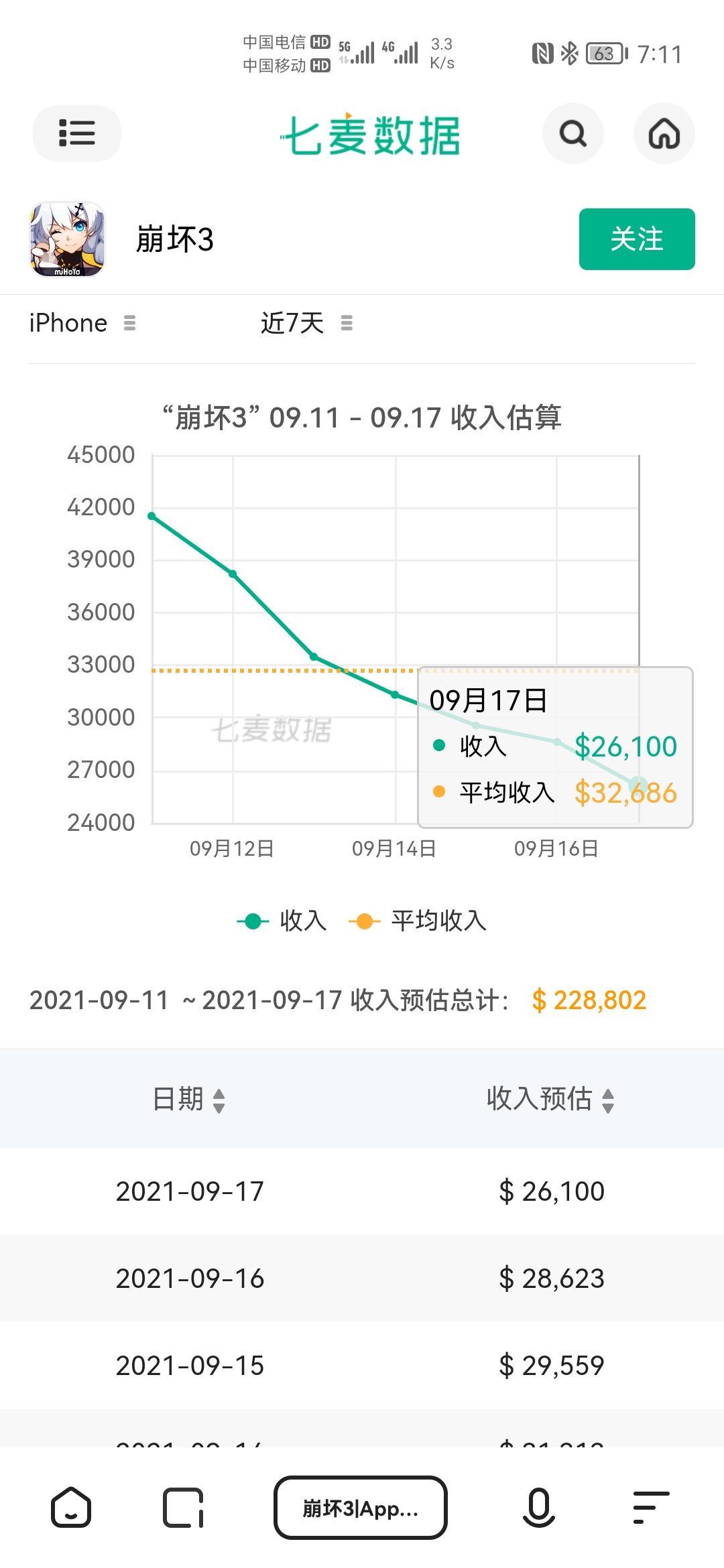Toggle the 收入 series in chart legend
Viewport: 724px width, 1568px height.
click(x=281, y=921)
